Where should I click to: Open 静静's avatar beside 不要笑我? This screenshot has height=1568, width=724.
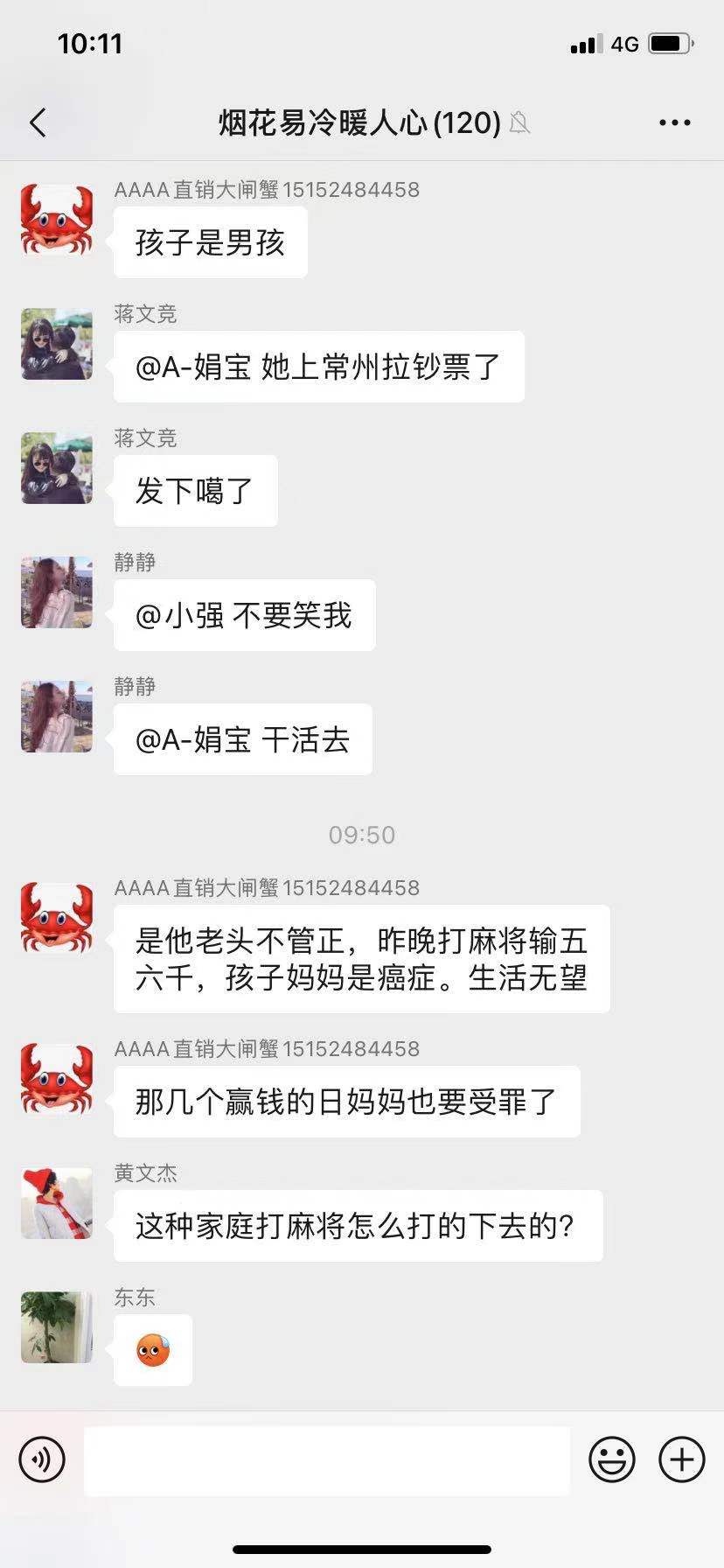point(57,592)
